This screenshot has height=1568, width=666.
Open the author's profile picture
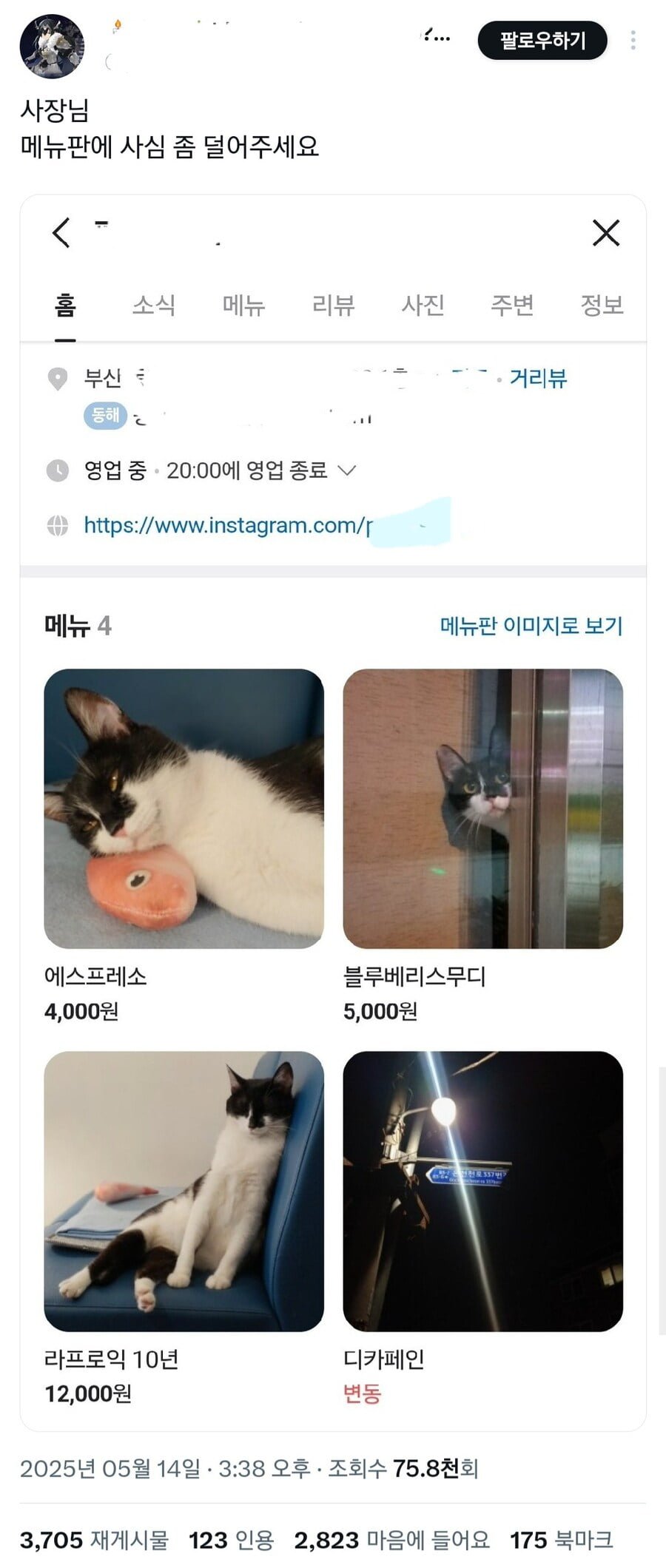[52, 46]
